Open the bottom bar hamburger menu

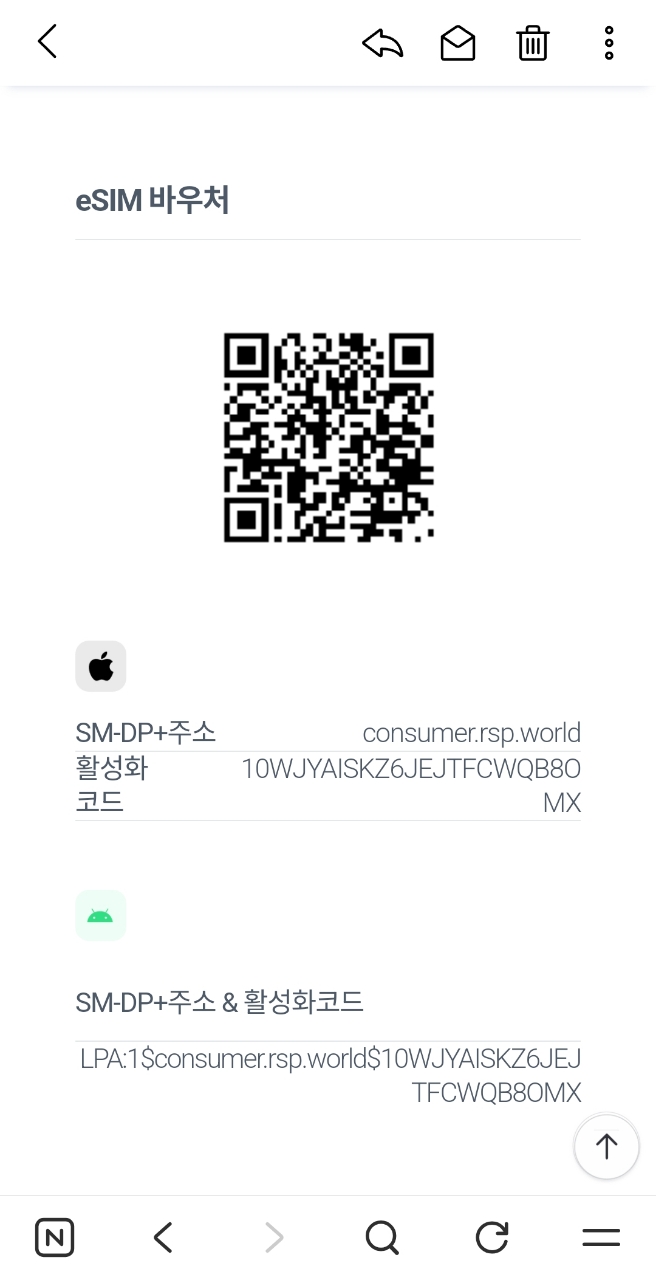point(601,1238)
